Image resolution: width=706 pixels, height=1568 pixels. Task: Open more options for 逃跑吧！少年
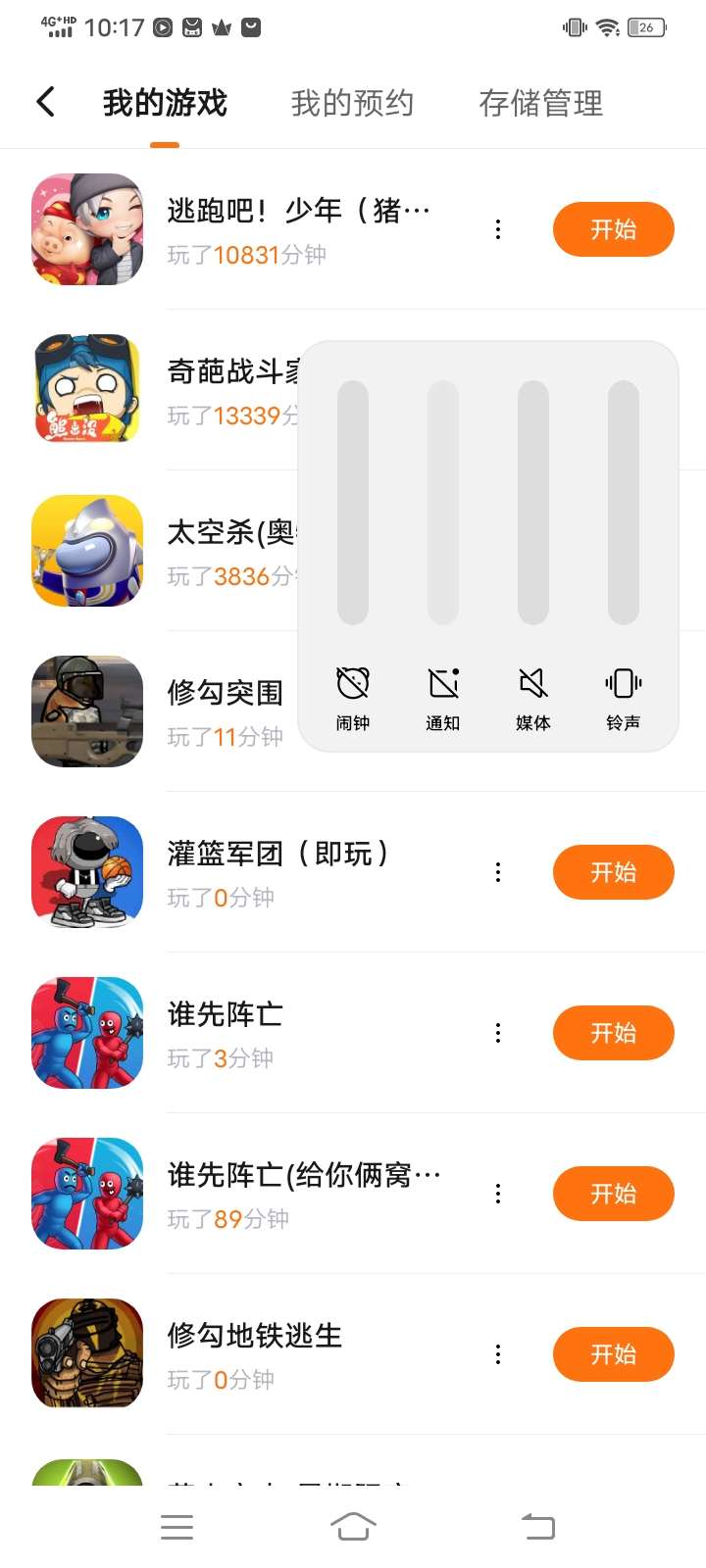[498, 229]
